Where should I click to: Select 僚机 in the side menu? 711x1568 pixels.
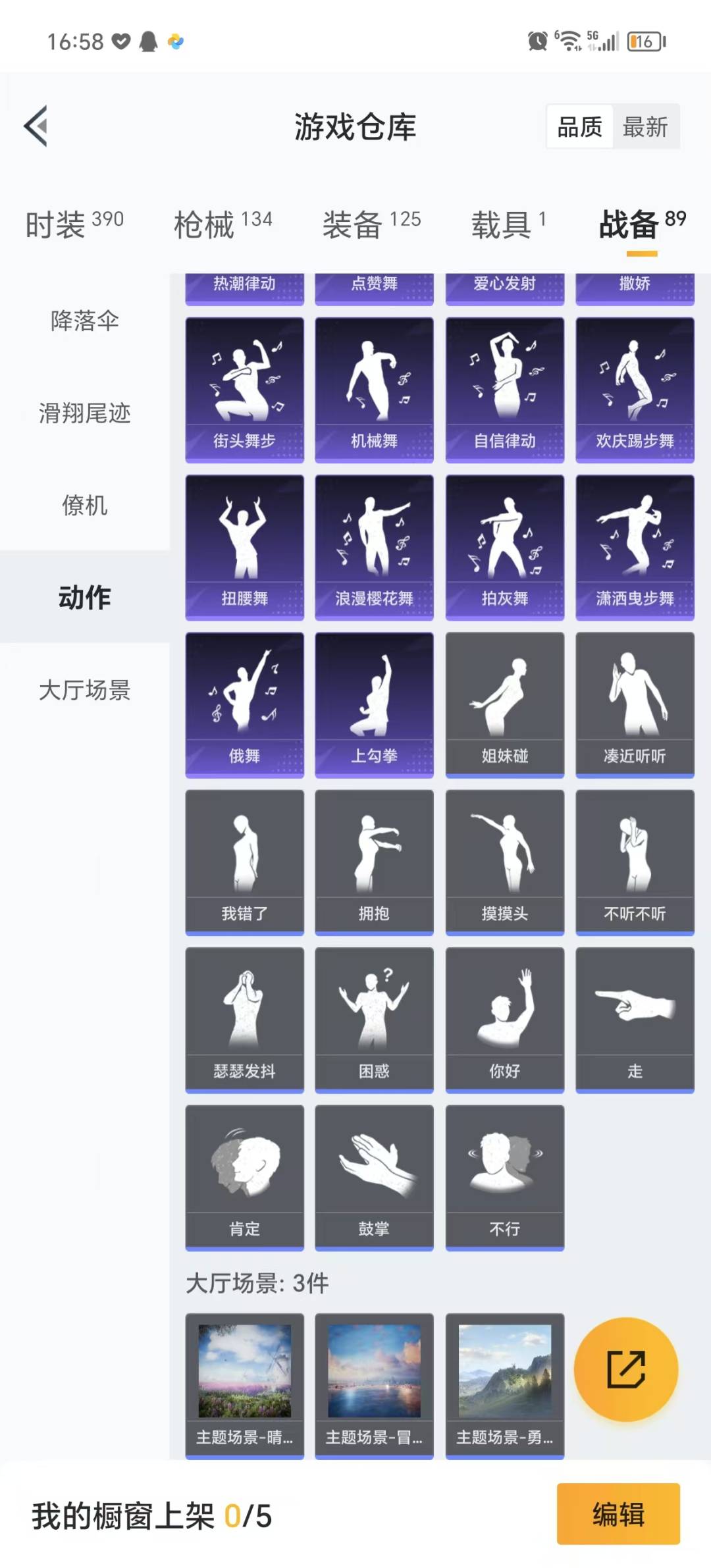pyautogui.click(x=85, y=505)
